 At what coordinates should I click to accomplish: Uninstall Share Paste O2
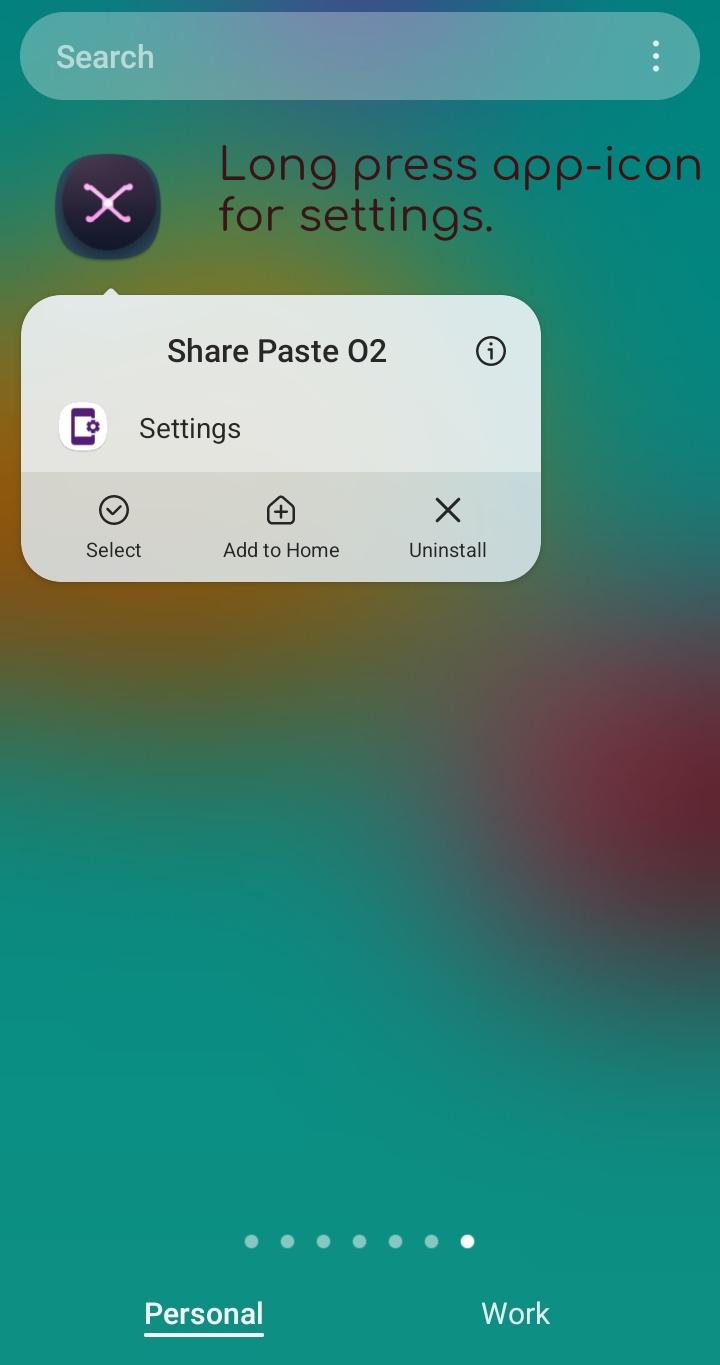tap(448, 527)
